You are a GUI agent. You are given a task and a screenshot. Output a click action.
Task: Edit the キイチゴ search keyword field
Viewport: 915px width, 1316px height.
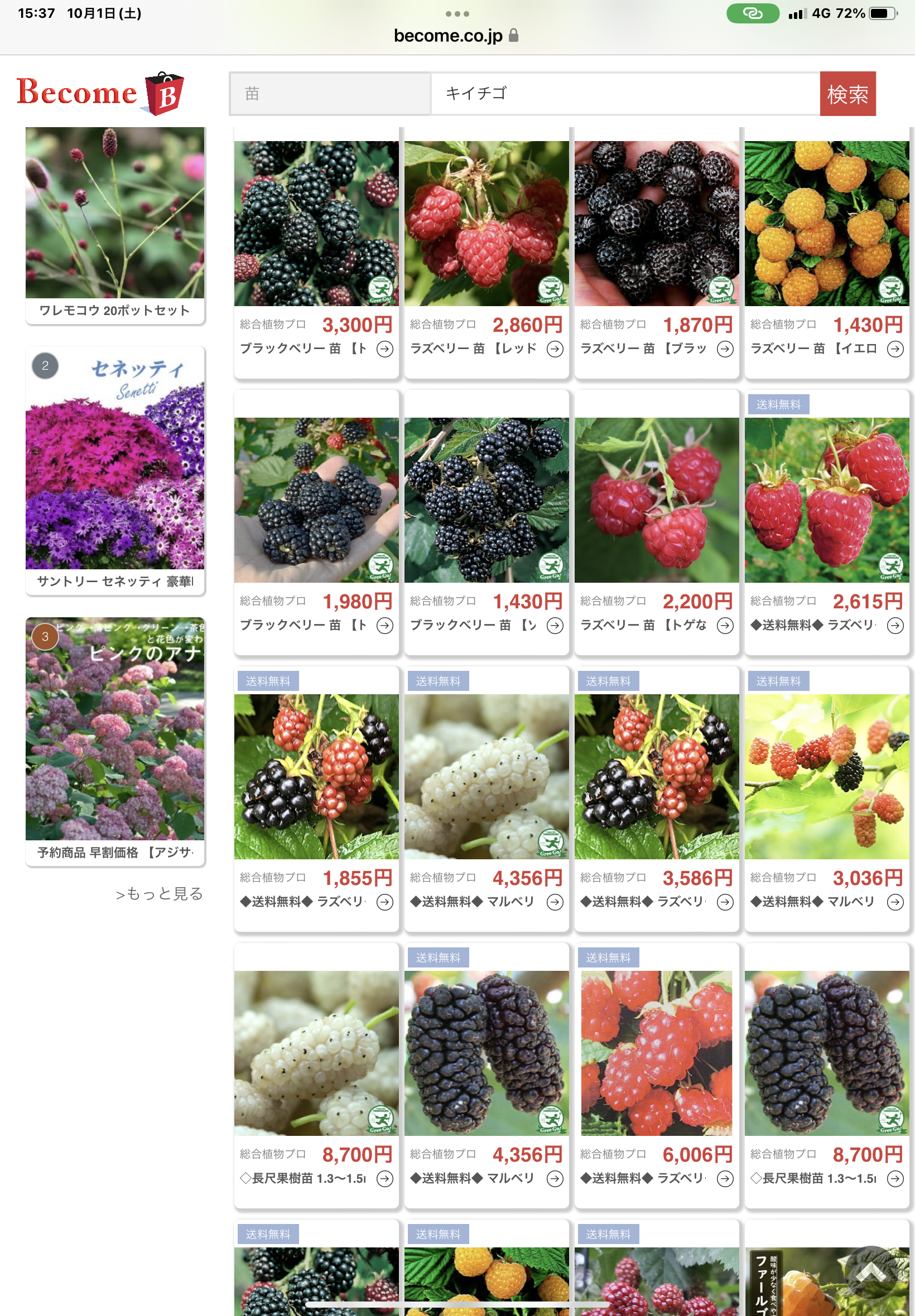pyautogui.click(x=624, y=94)
